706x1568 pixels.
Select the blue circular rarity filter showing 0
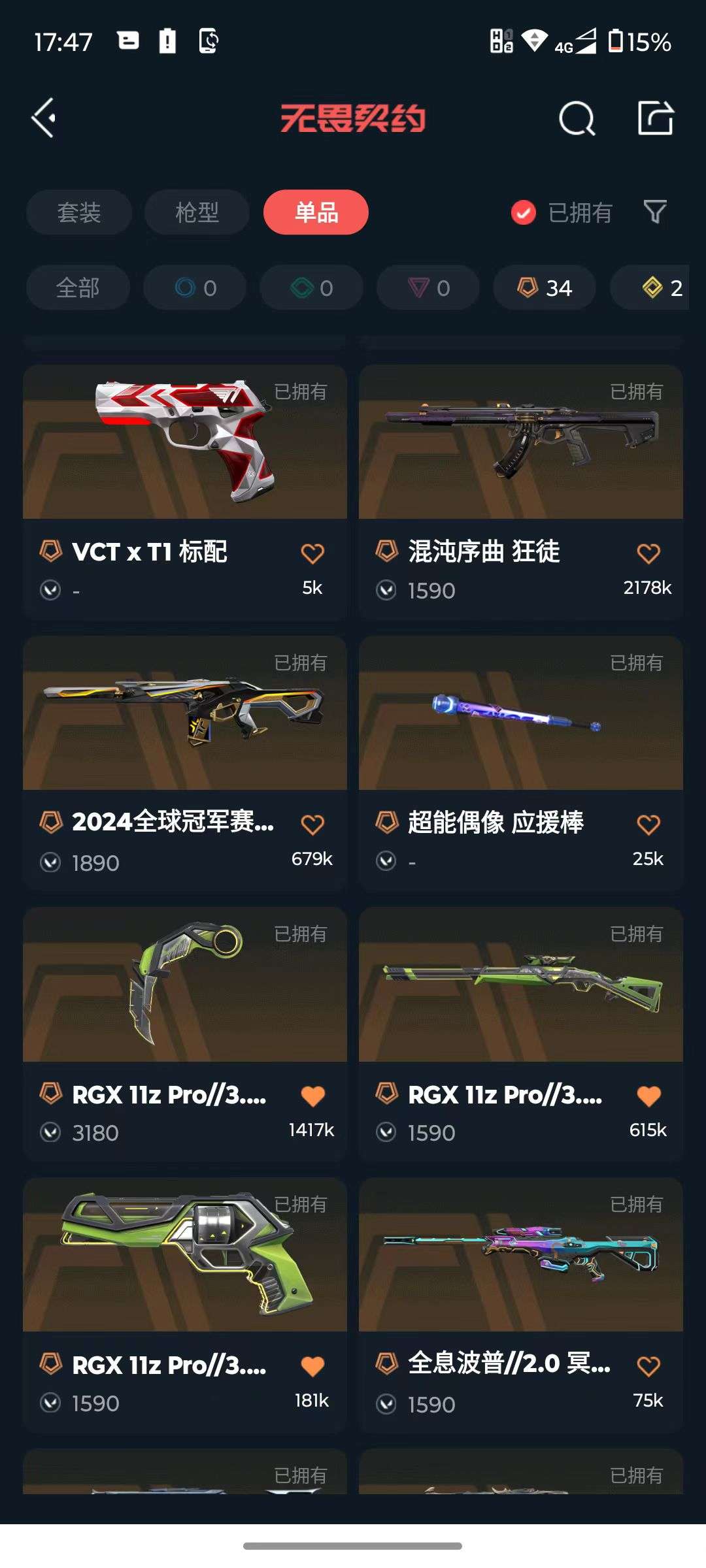[194, 287]
